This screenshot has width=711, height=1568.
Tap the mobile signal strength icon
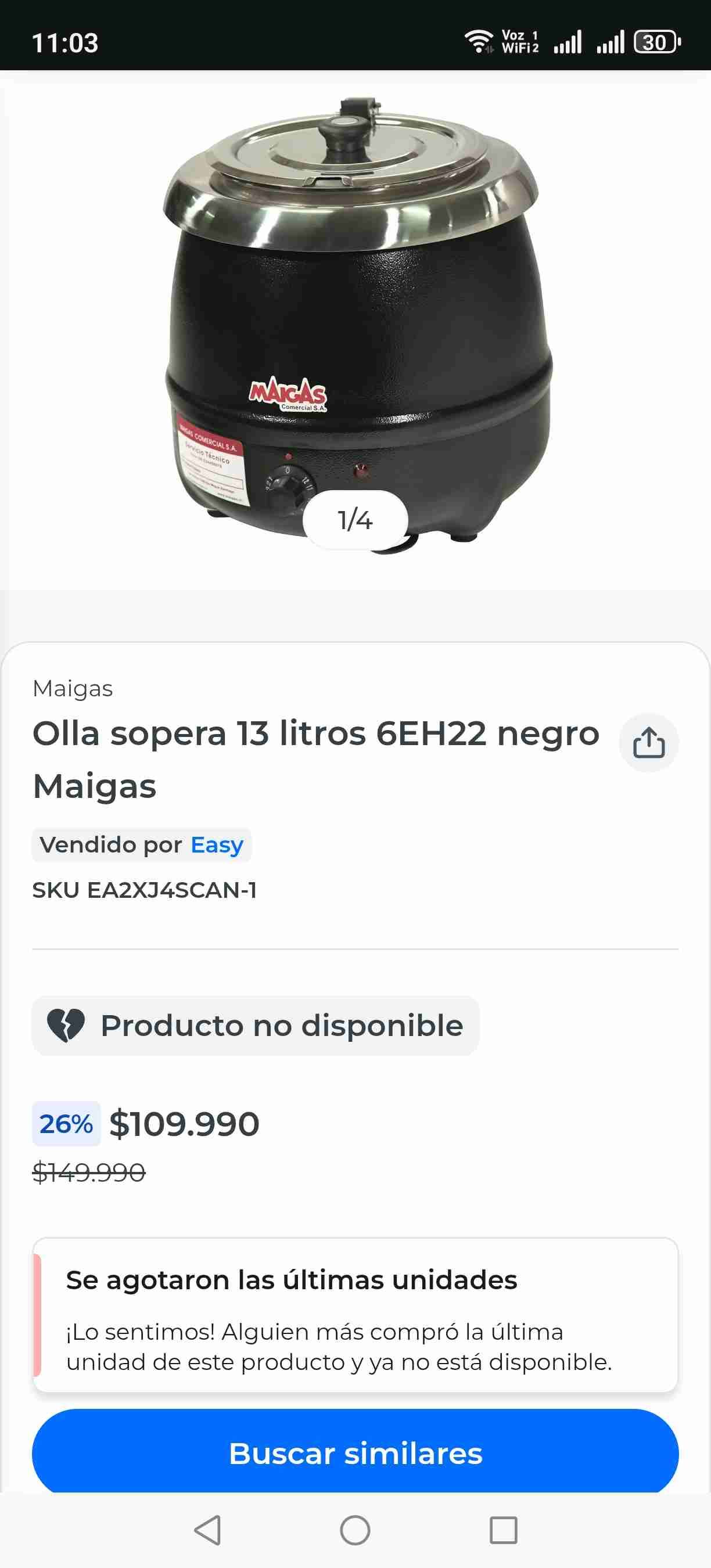click(567, 40)
